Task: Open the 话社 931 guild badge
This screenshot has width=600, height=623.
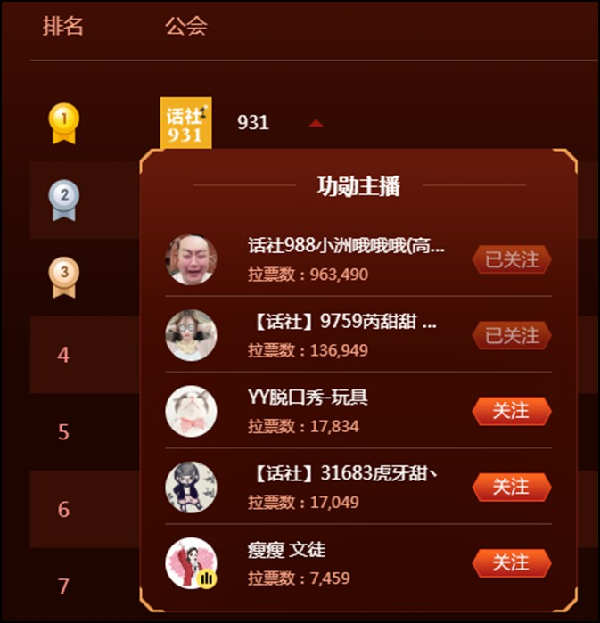Action: point(185,123)
